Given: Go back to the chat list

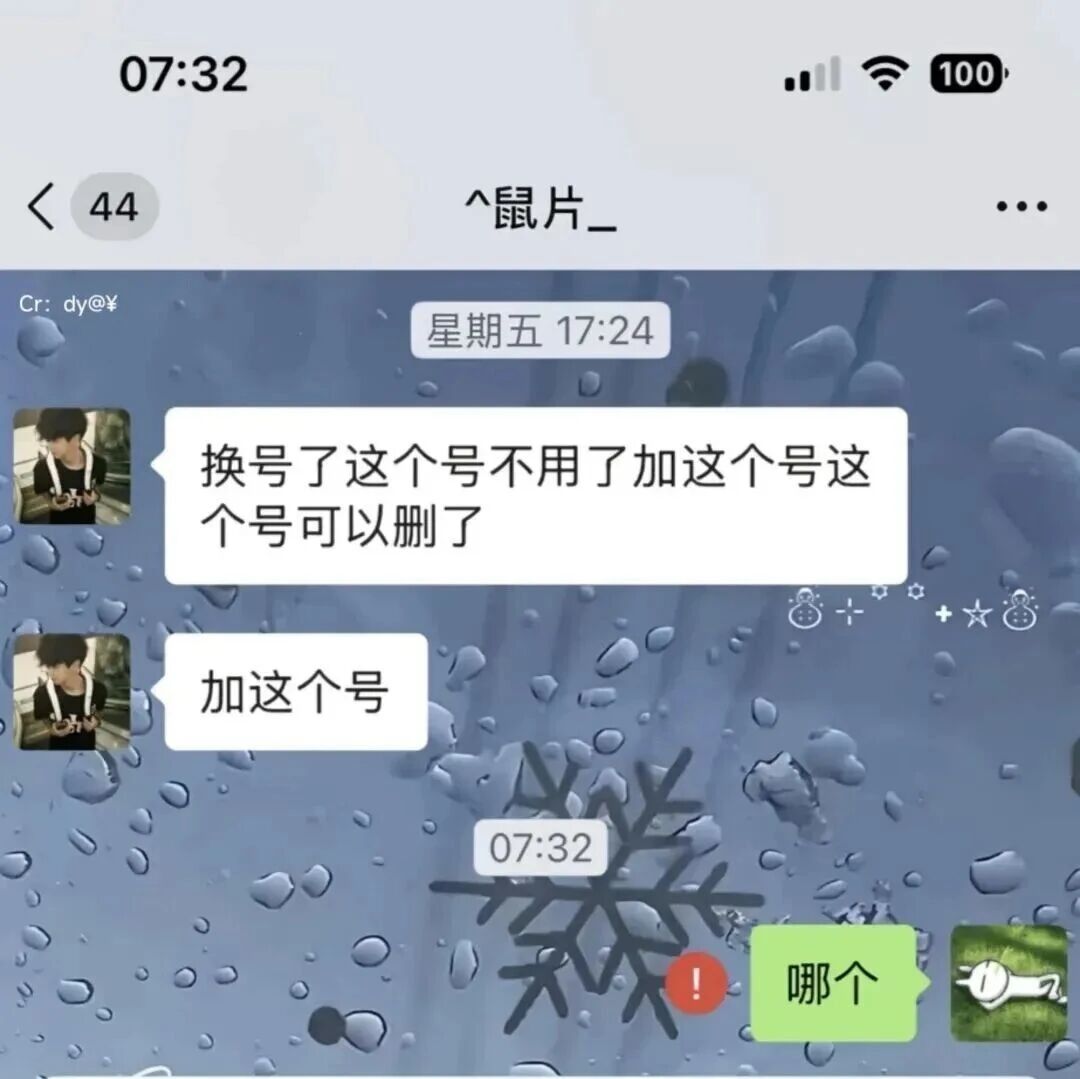Looking at the screenshot, I should [x=42, y=208].
